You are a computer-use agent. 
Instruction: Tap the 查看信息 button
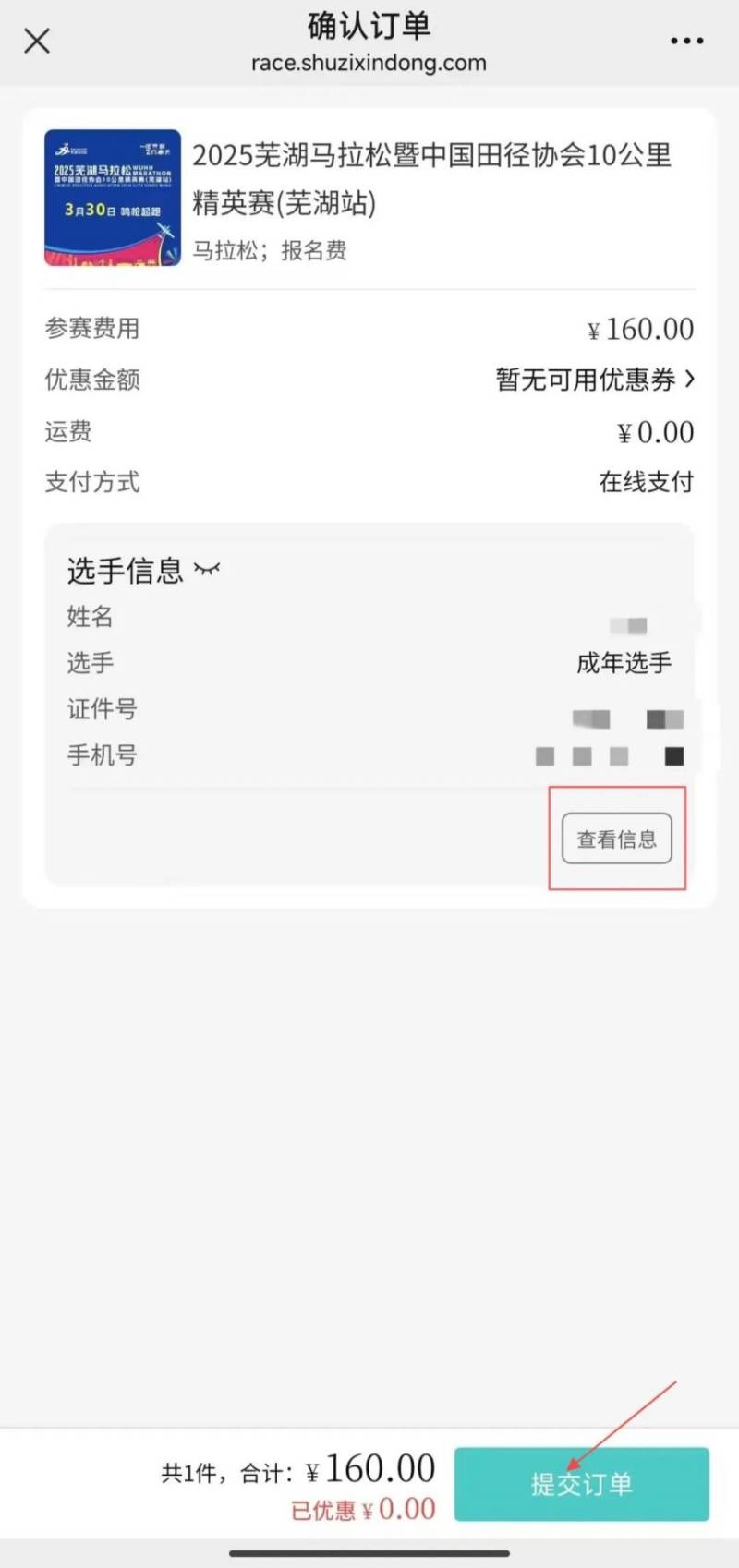[617, 838]
